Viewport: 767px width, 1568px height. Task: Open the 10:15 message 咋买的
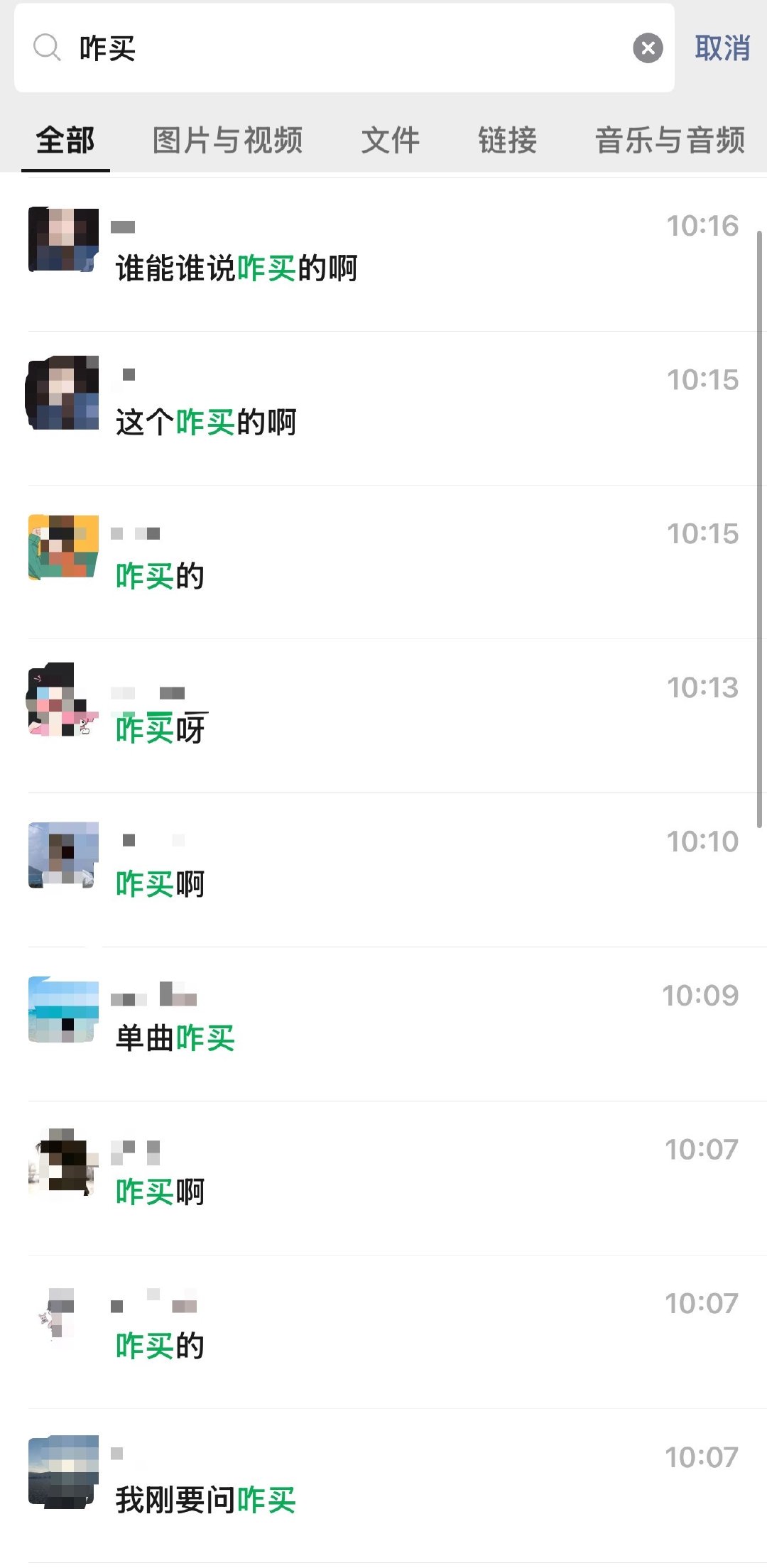pos(383,562)
